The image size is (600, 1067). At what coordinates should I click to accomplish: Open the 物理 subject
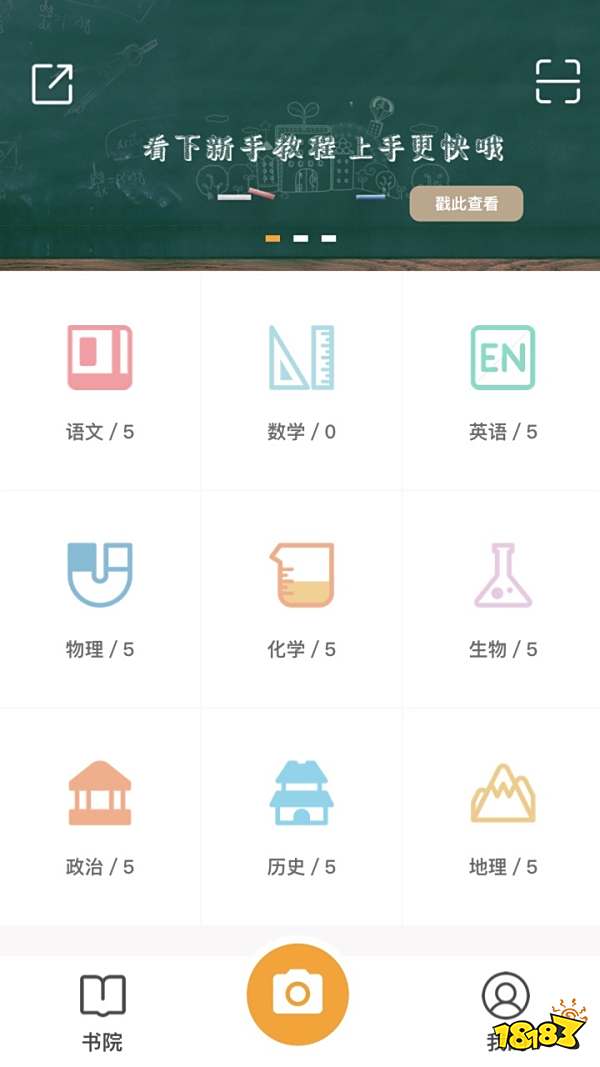tap(100, 600)
